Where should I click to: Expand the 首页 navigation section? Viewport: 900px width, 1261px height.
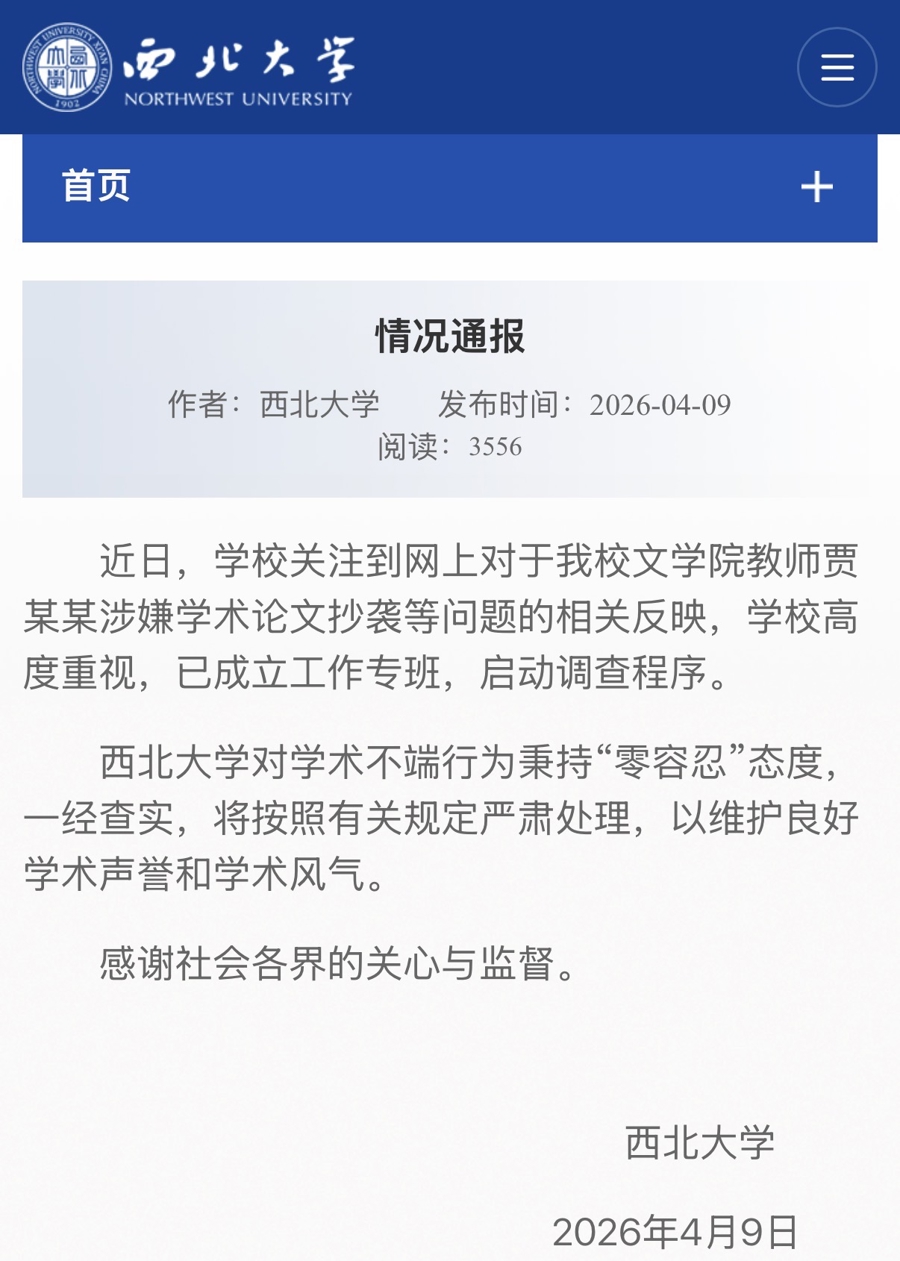click(817, 187)
